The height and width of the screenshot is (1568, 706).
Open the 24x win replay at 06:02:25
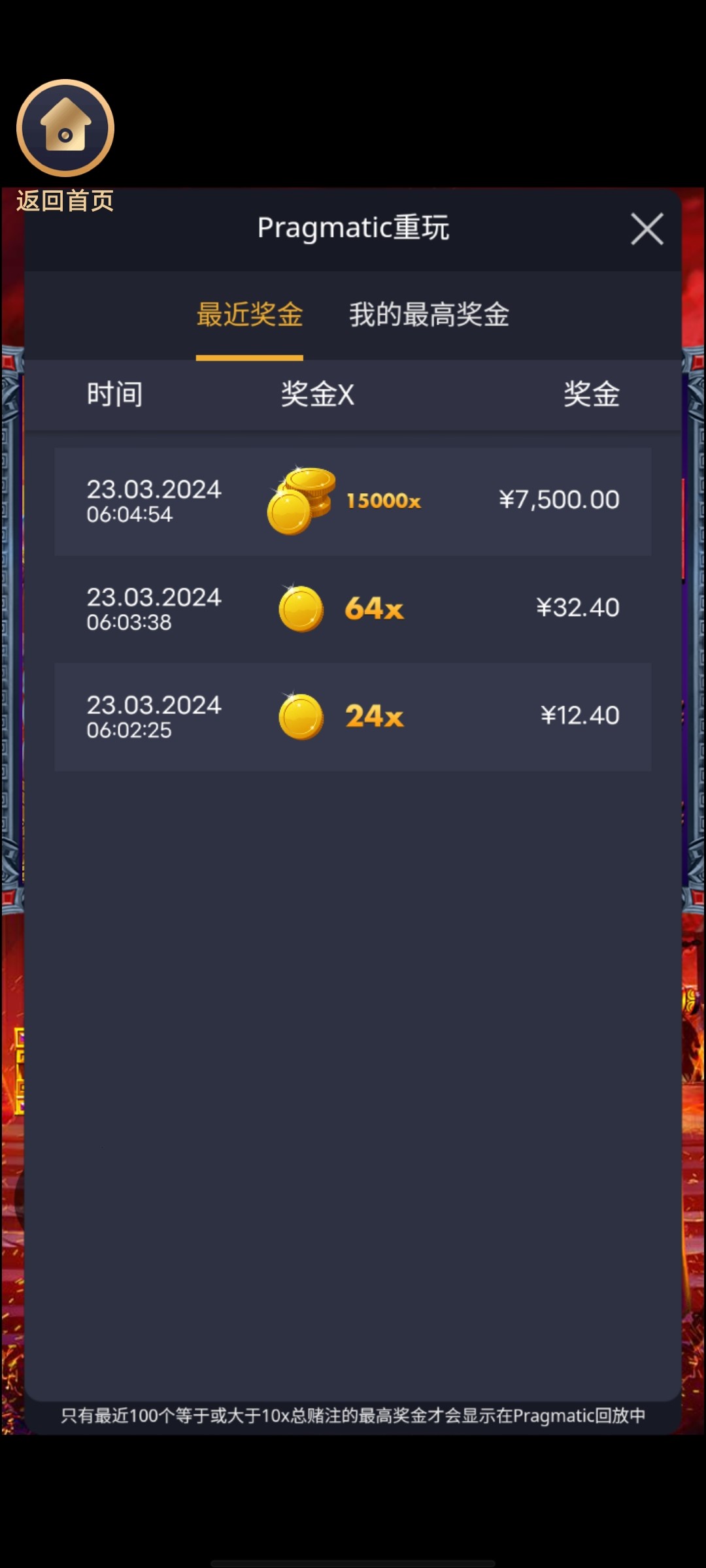pyautogui.click(x=353, y=717)
